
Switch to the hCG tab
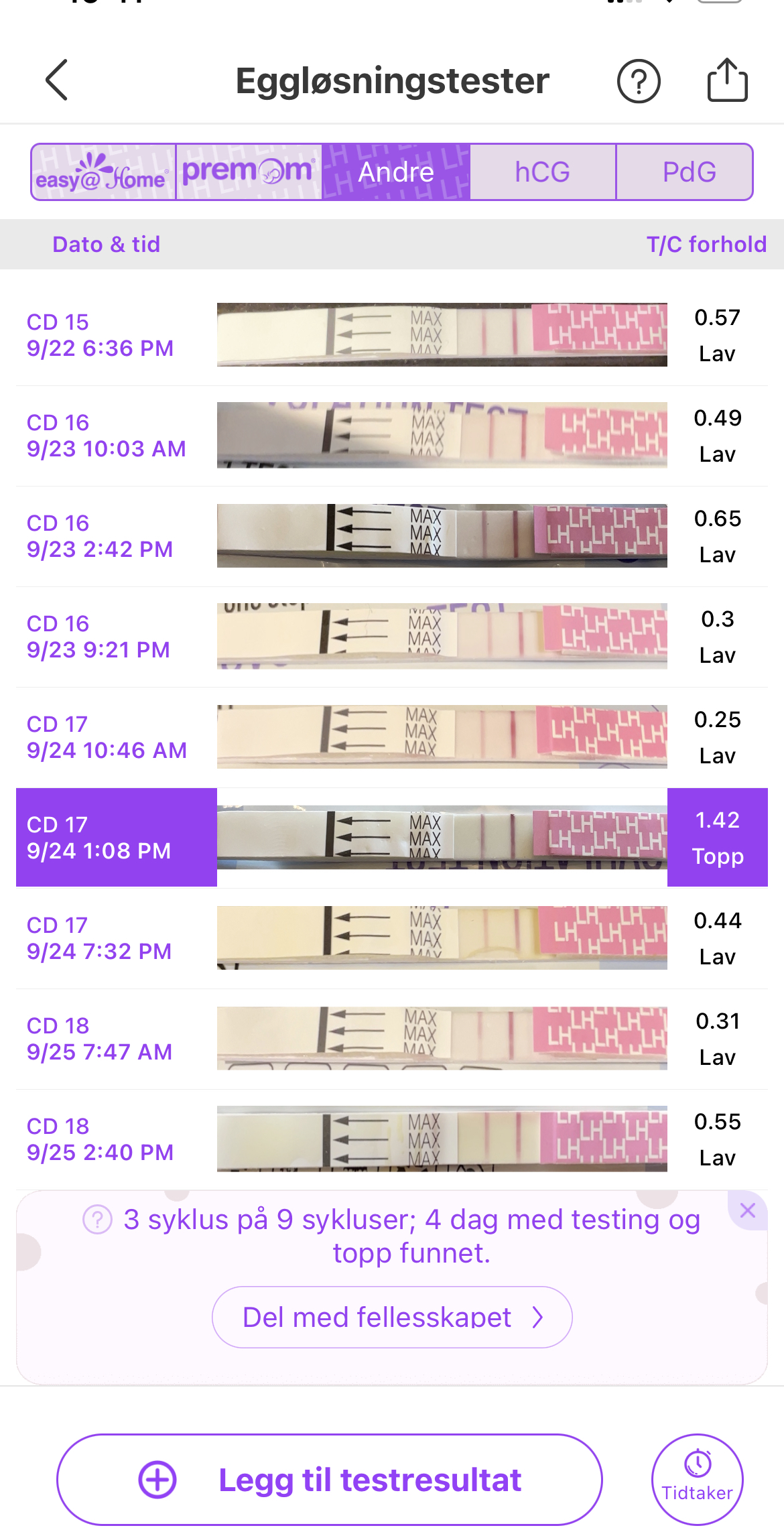click(542, 172)
